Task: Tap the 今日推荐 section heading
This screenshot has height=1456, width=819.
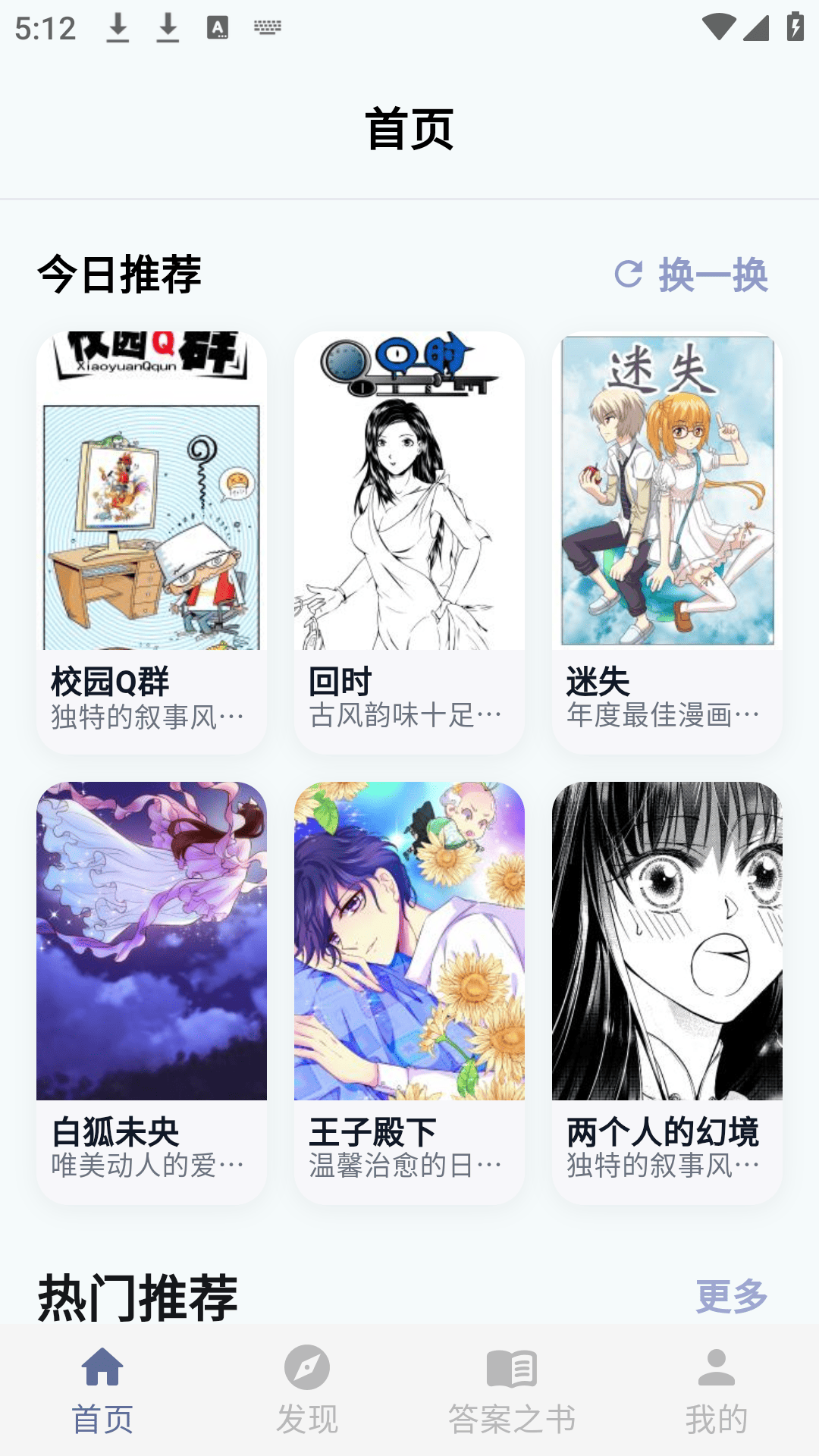Action: pos(119,275)
